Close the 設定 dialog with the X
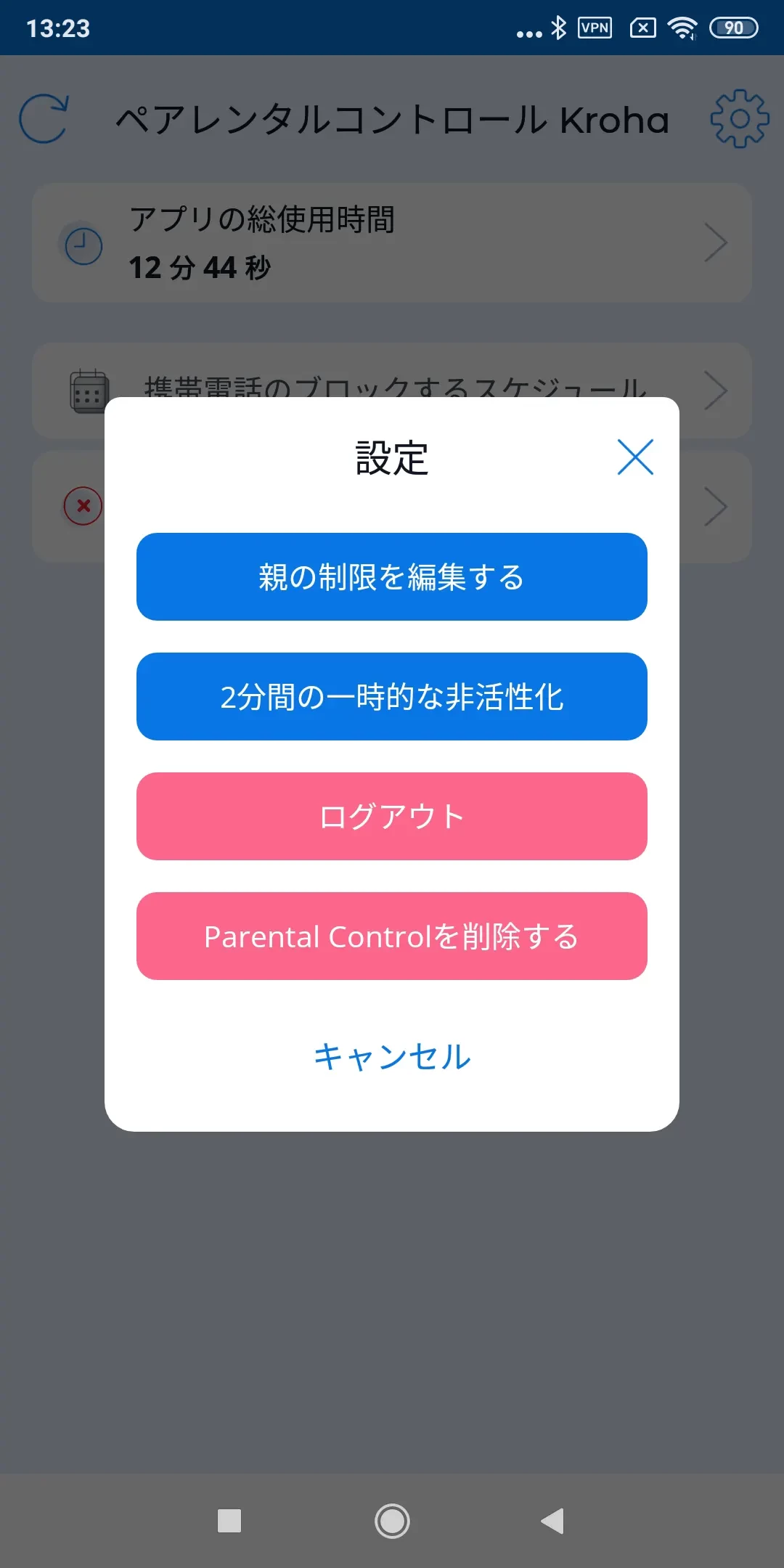Viewport: 784px width, 1568px height. [x=635, y=457]
